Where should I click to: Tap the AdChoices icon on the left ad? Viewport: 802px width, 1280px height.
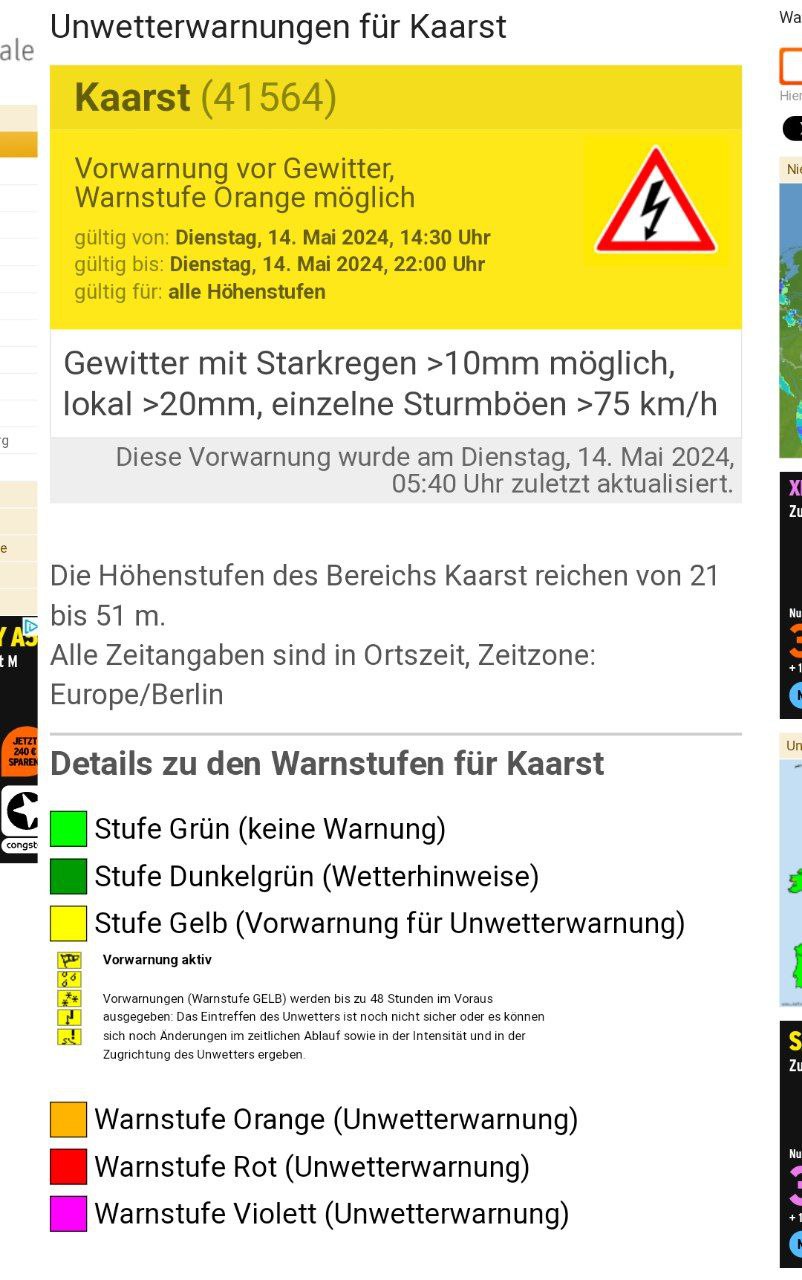(30, 627)
